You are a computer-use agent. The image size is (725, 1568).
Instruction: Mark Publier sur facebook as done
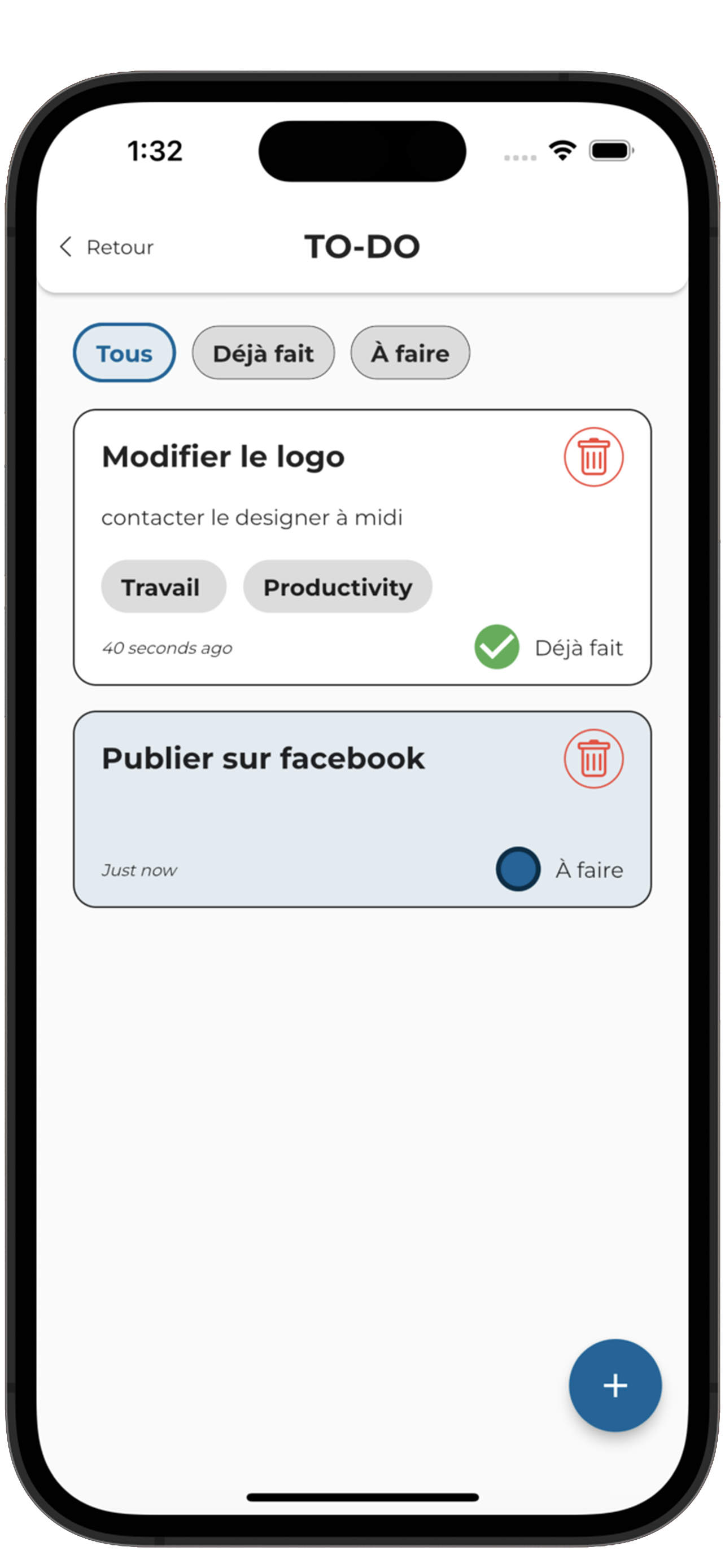pyautogui.click(x=518, y=869)
